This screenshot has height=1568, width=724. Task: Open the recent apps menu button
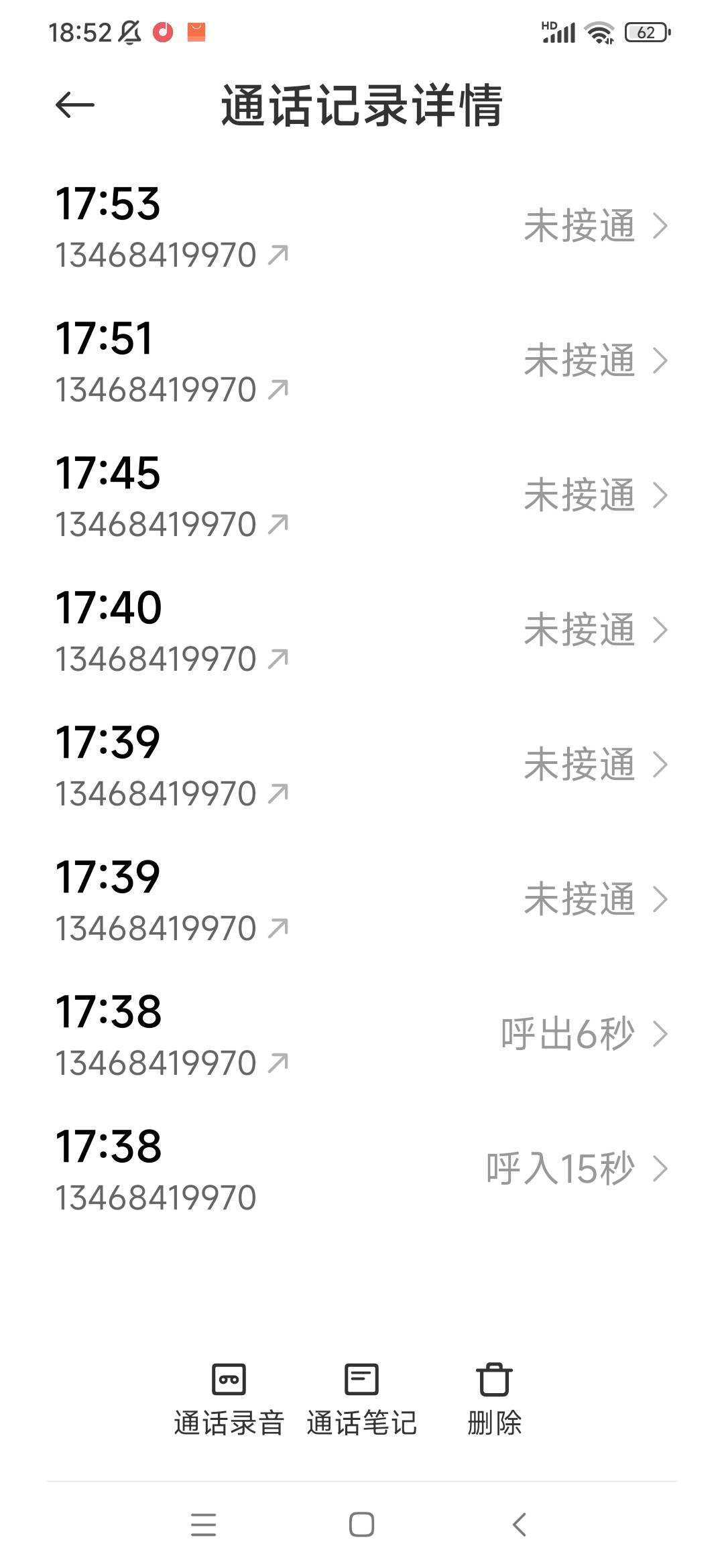203,1524
